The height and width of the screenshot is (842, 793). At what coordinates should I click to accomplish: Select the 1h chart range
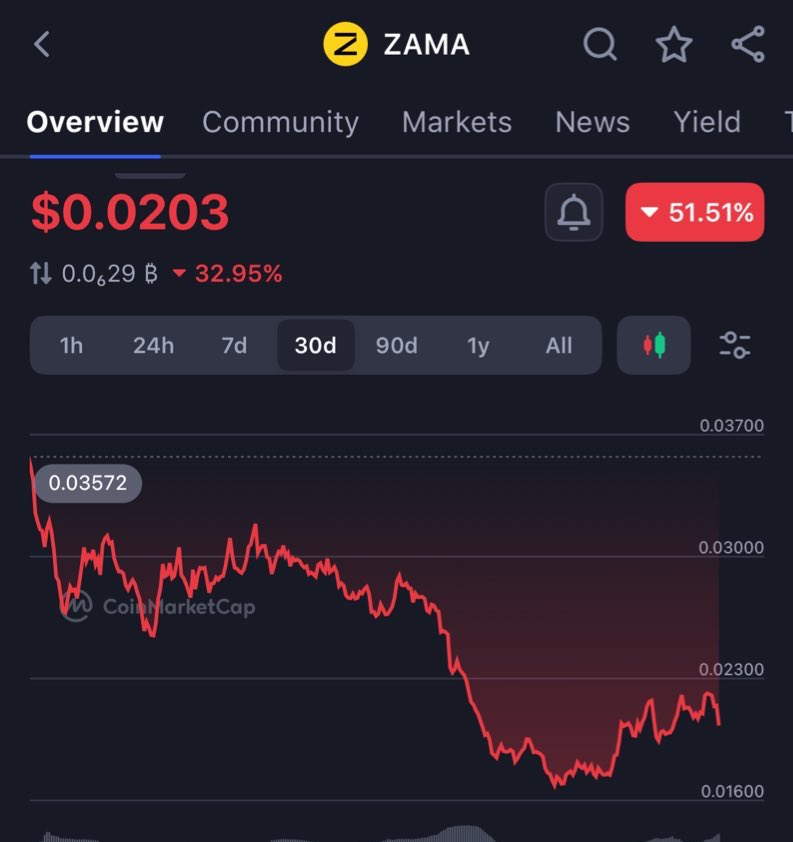[71, 345]
